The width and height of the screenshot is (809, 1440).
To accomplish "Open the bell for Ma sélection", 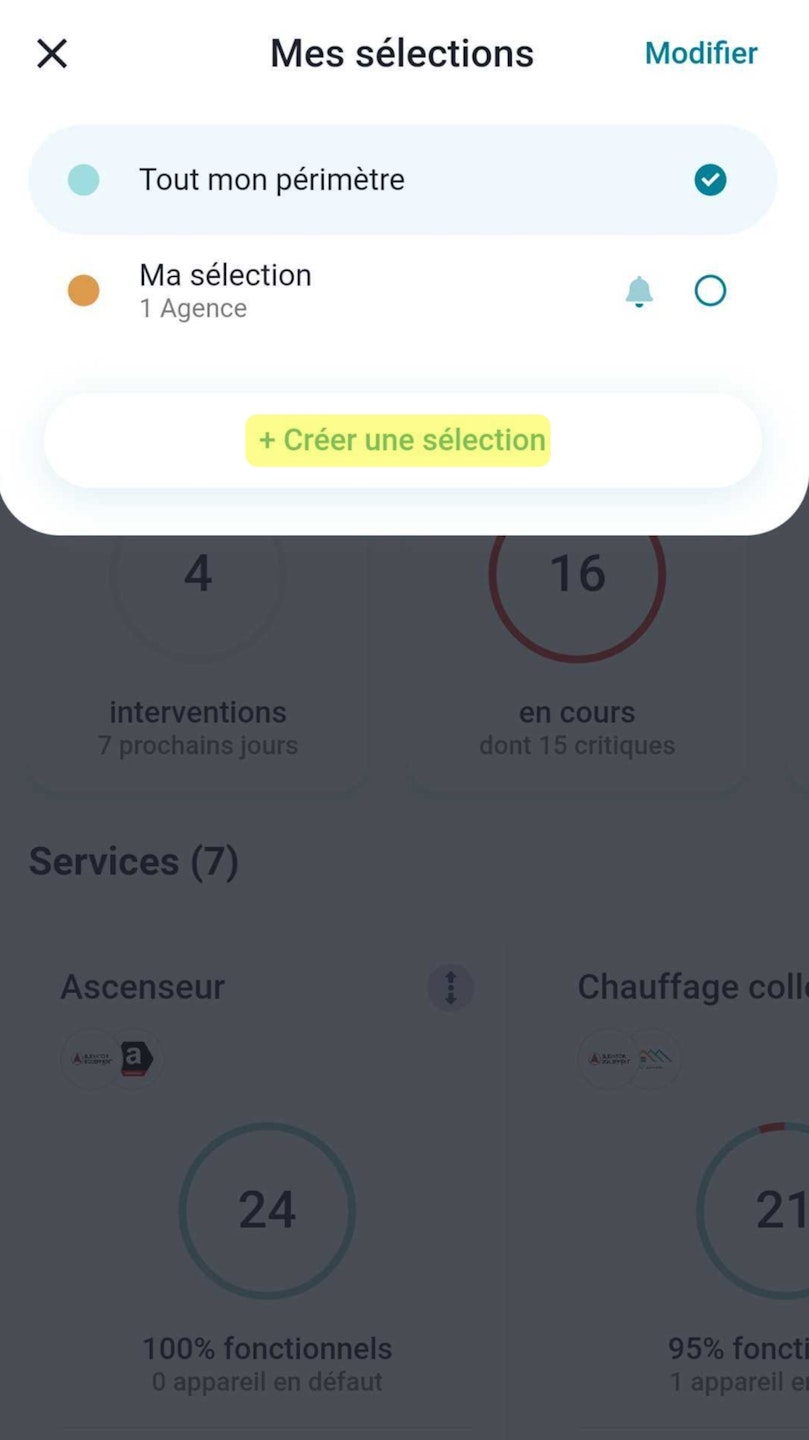I will (x=639, y=291).
